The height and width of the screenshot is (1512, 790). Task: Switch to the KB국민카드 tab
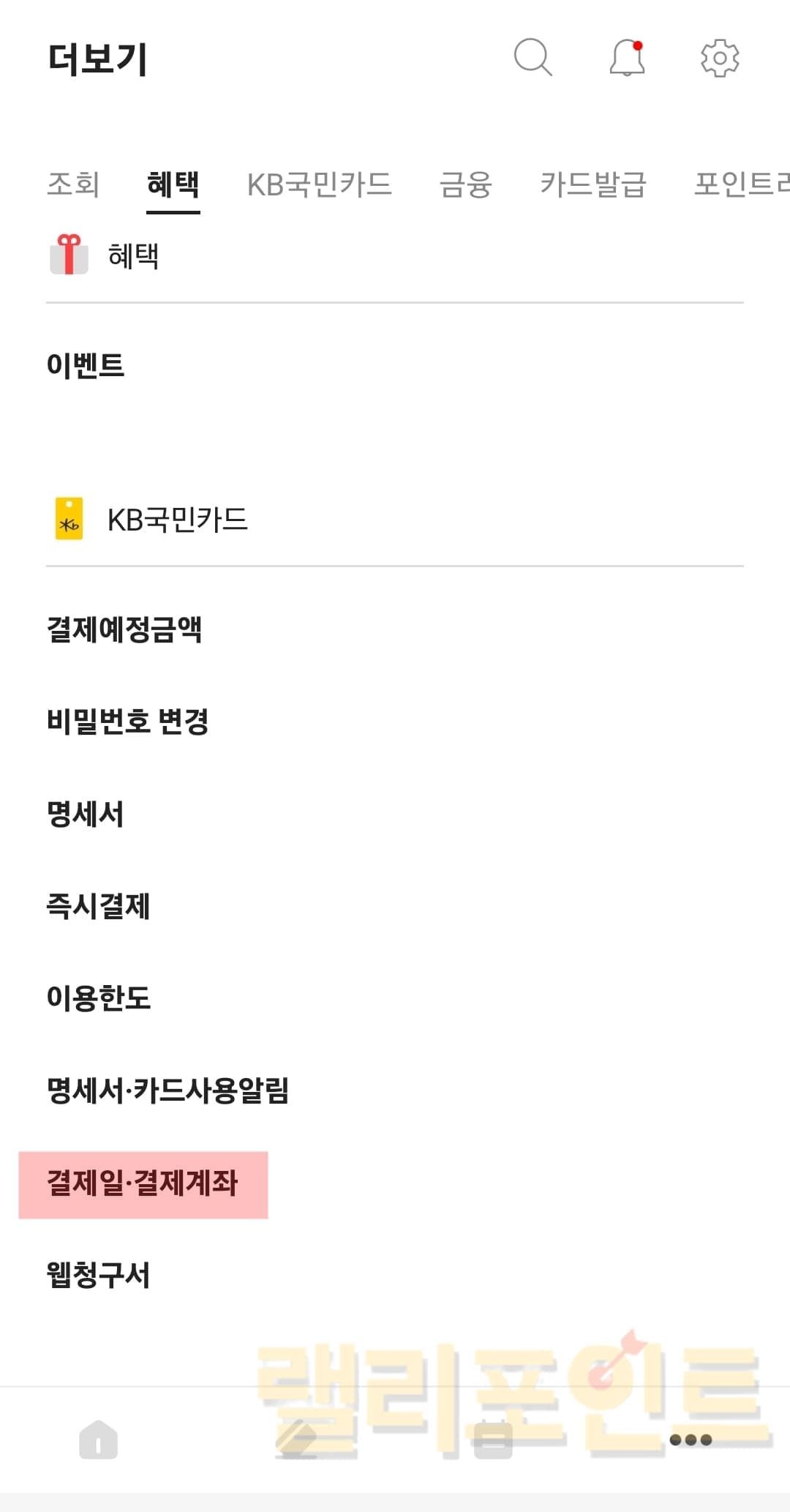tap(320, 184)
